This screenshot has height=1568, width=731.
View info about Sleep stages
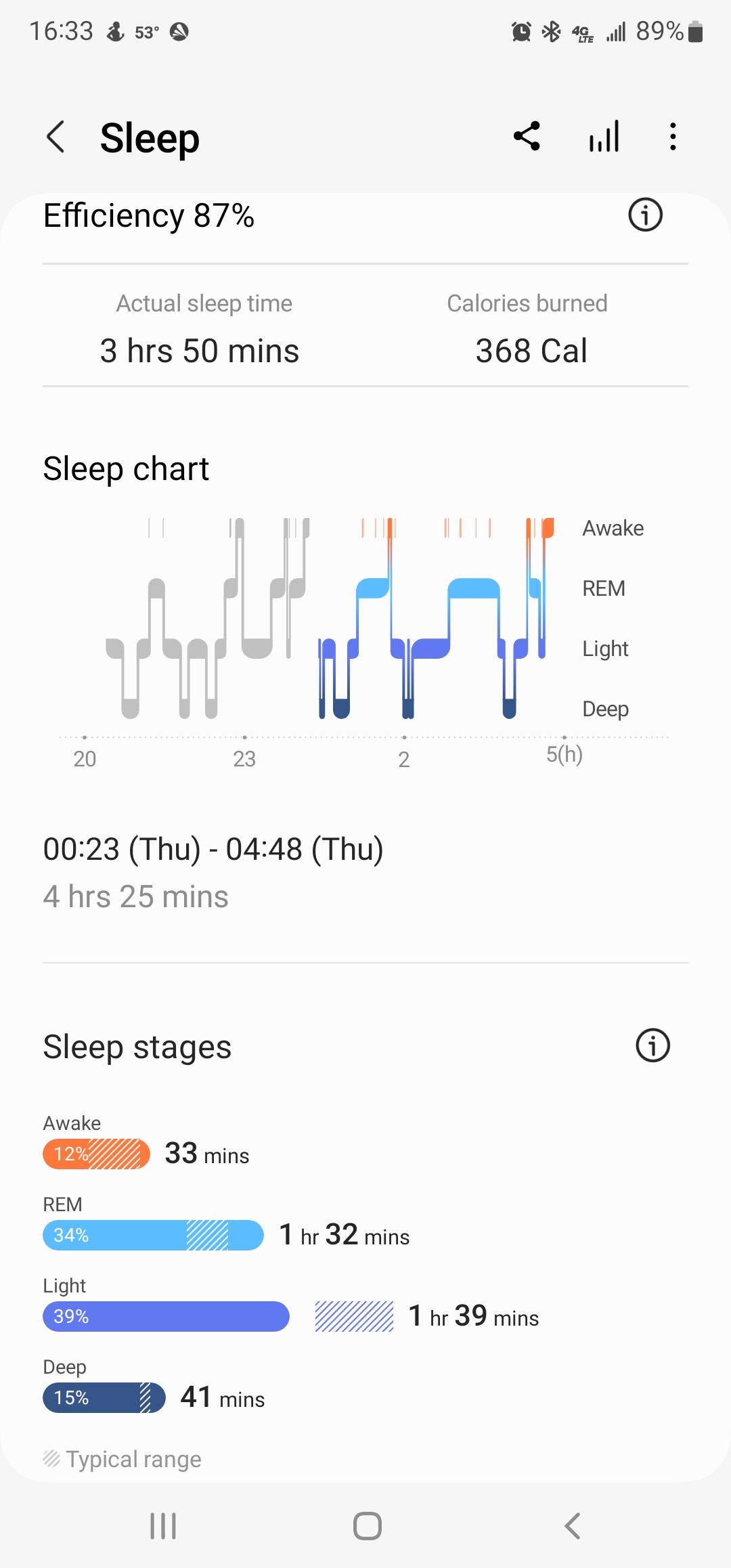[x=652, y=1045]
